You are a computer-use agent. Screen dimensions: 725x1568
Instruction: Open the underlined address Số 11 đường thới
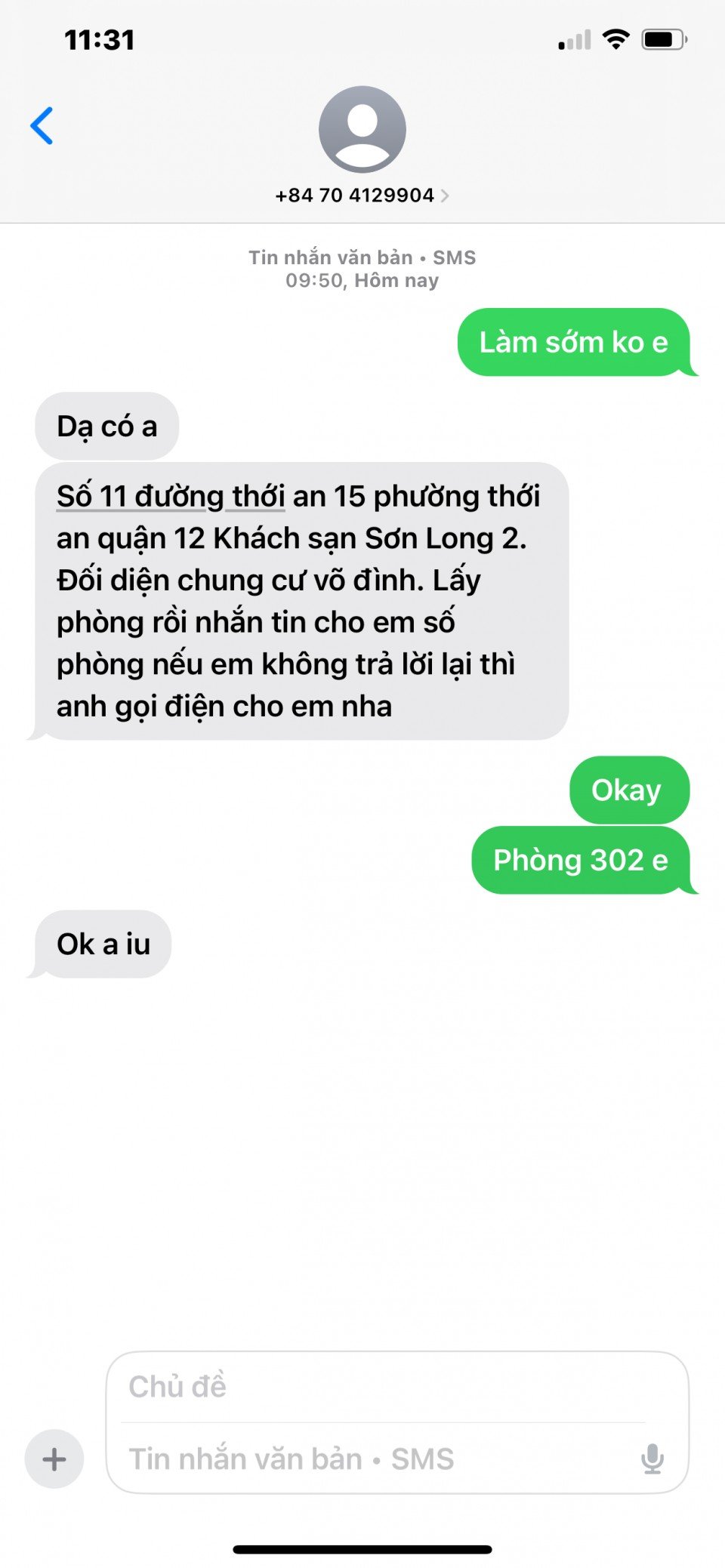171,497
